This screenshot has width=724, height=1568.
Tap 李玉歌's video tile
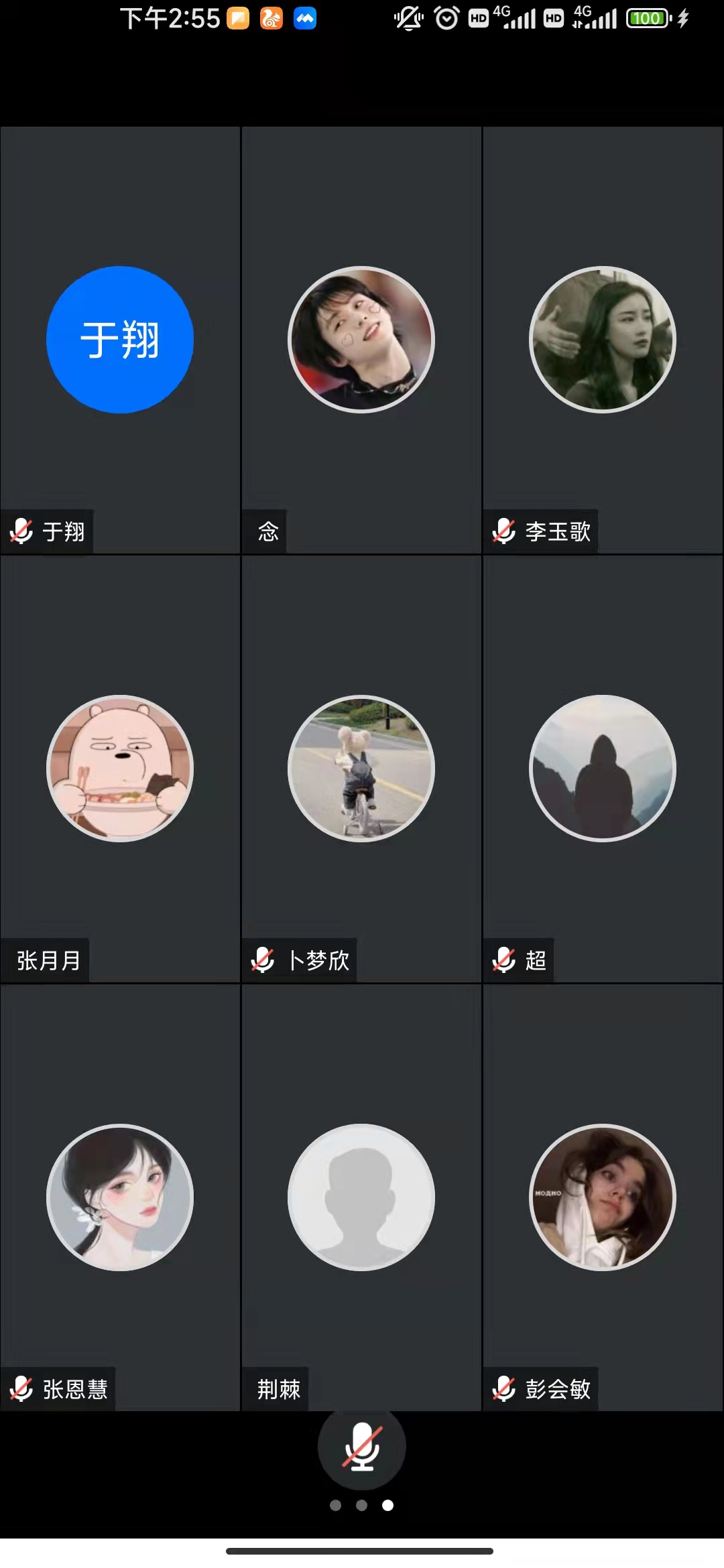[x=603, y=340]
